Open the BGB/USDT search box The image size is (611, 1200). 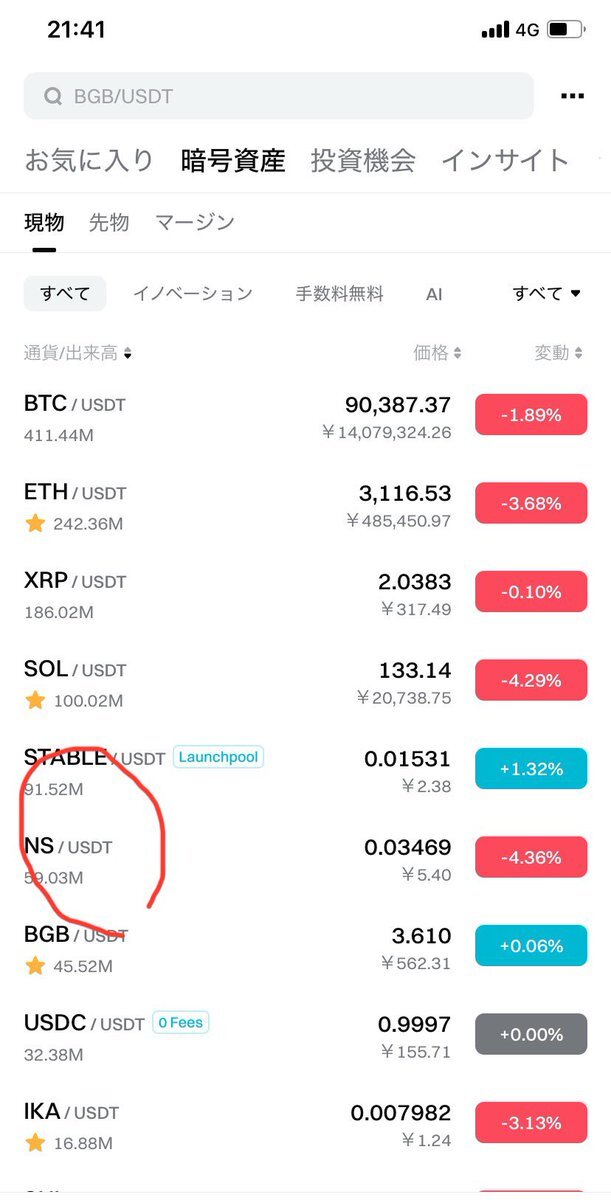[278, 97]
